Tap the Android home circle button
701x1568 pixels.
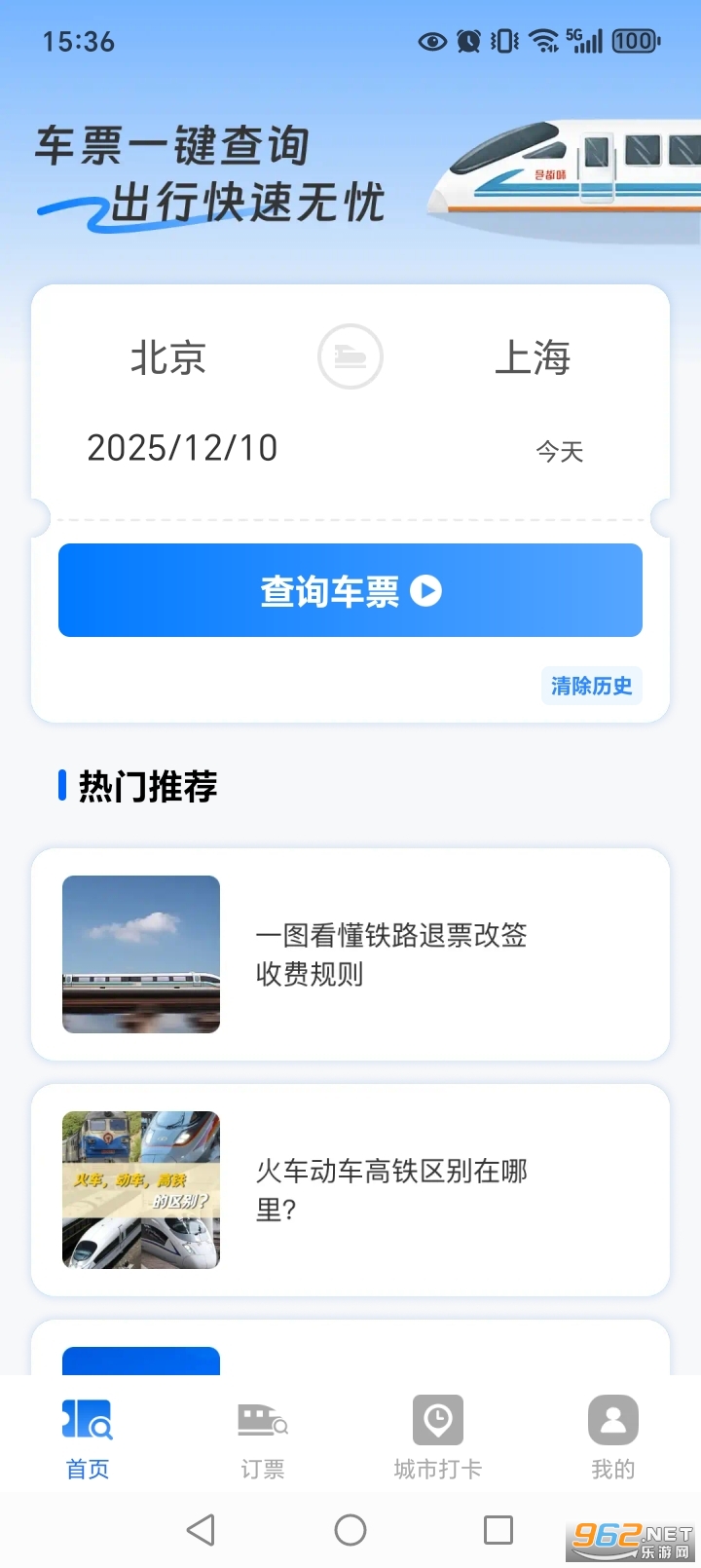point(350,1529)
